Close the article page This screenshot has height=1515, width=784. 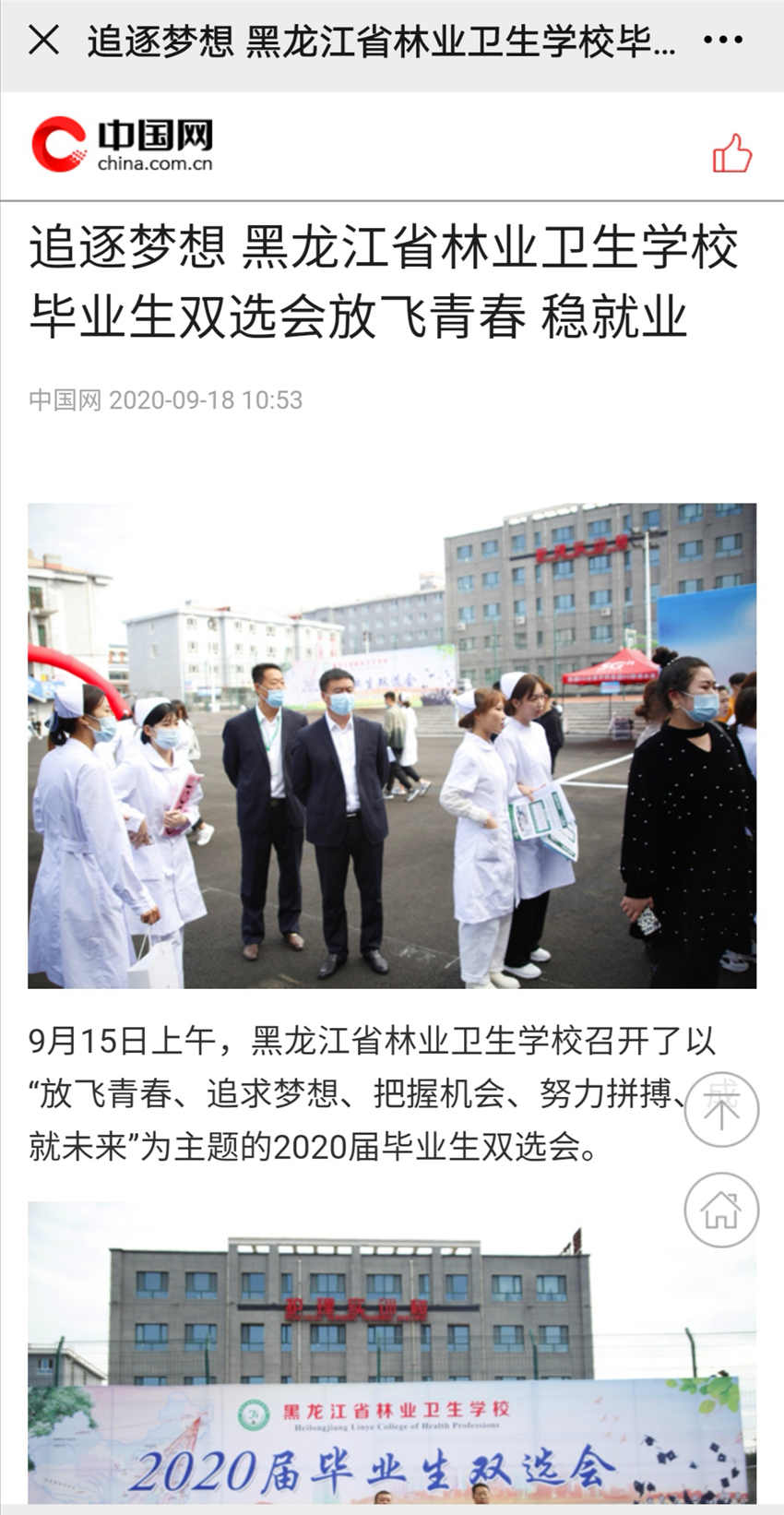(43, 40)
